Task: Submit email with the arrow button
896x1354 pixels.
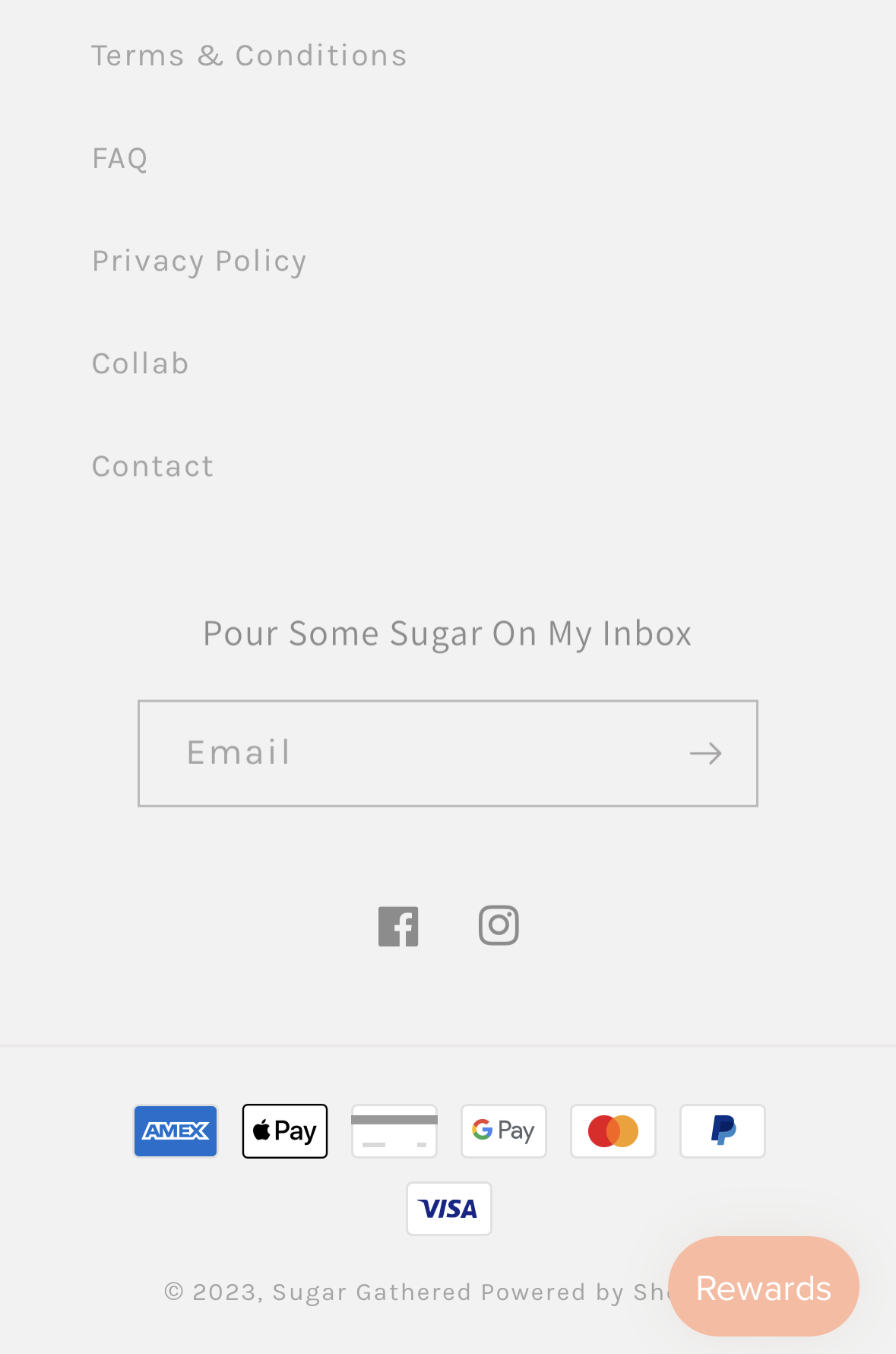Action: [705, 753]
